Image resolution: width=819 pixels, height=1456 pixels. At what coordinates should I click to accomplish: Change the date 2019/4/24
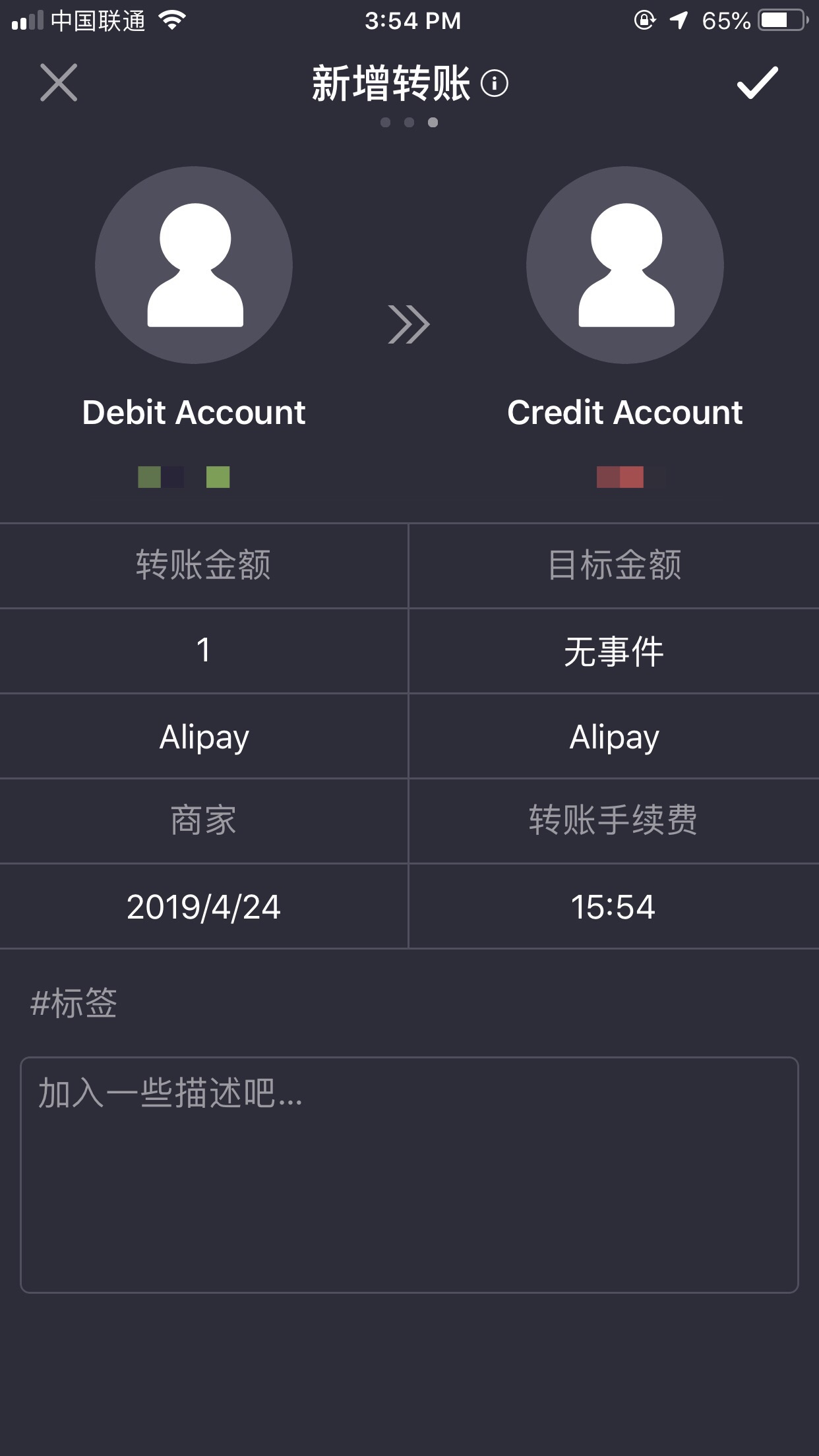coord(204,907)
